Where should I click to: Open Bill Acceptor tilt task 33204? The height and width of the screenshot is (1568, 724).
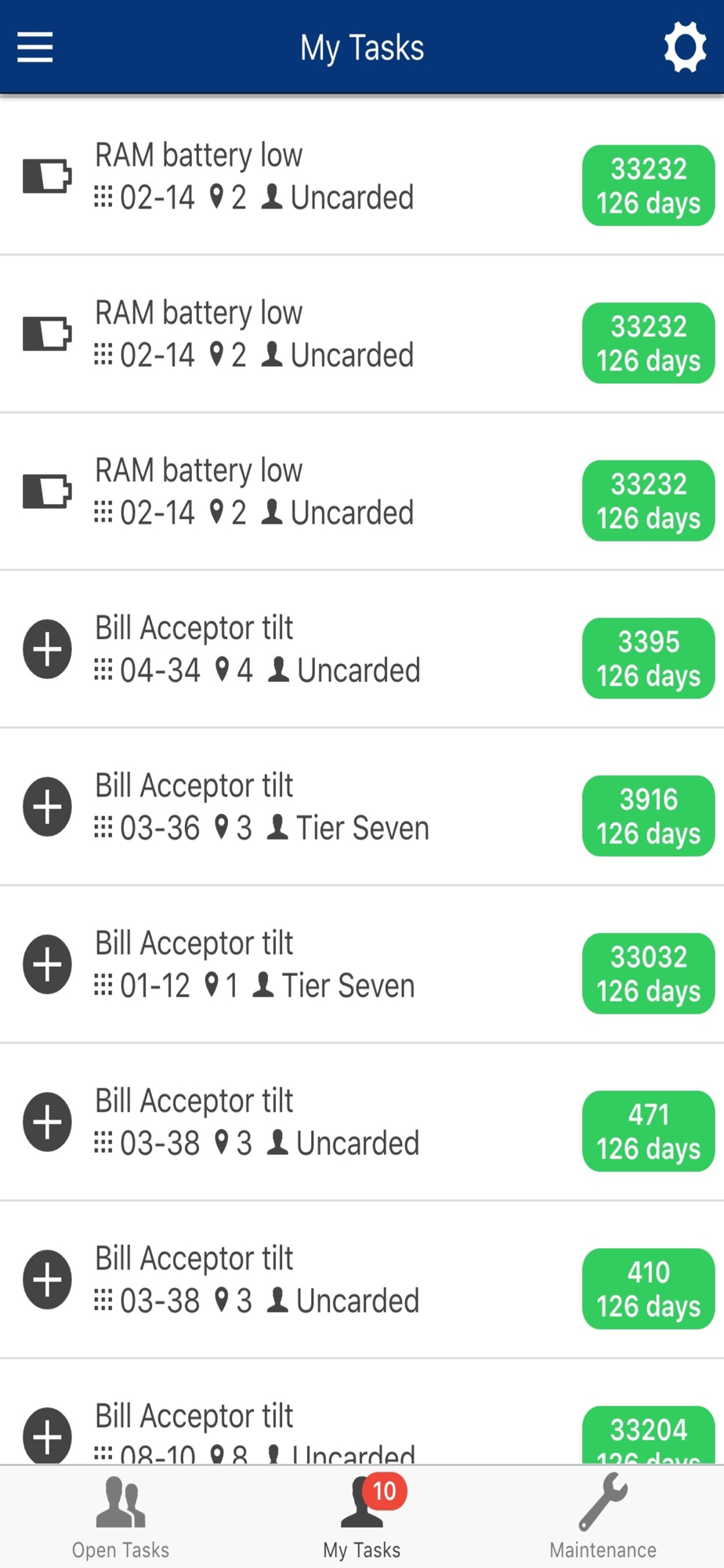(362, 1412)
